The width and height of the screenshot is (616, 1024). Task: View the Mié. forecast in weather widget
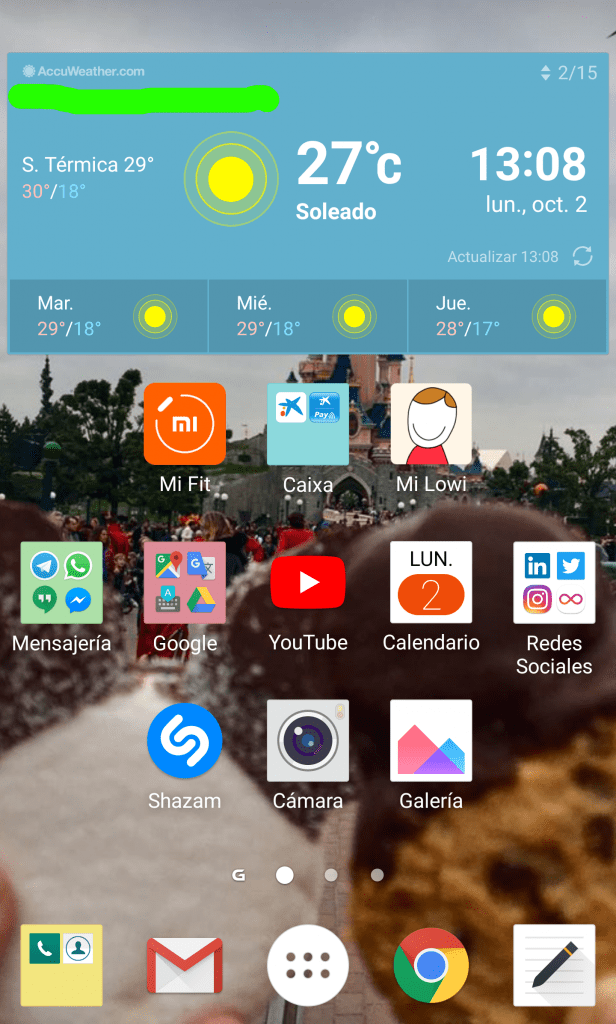pyautogui.click(x=307, y=316)
